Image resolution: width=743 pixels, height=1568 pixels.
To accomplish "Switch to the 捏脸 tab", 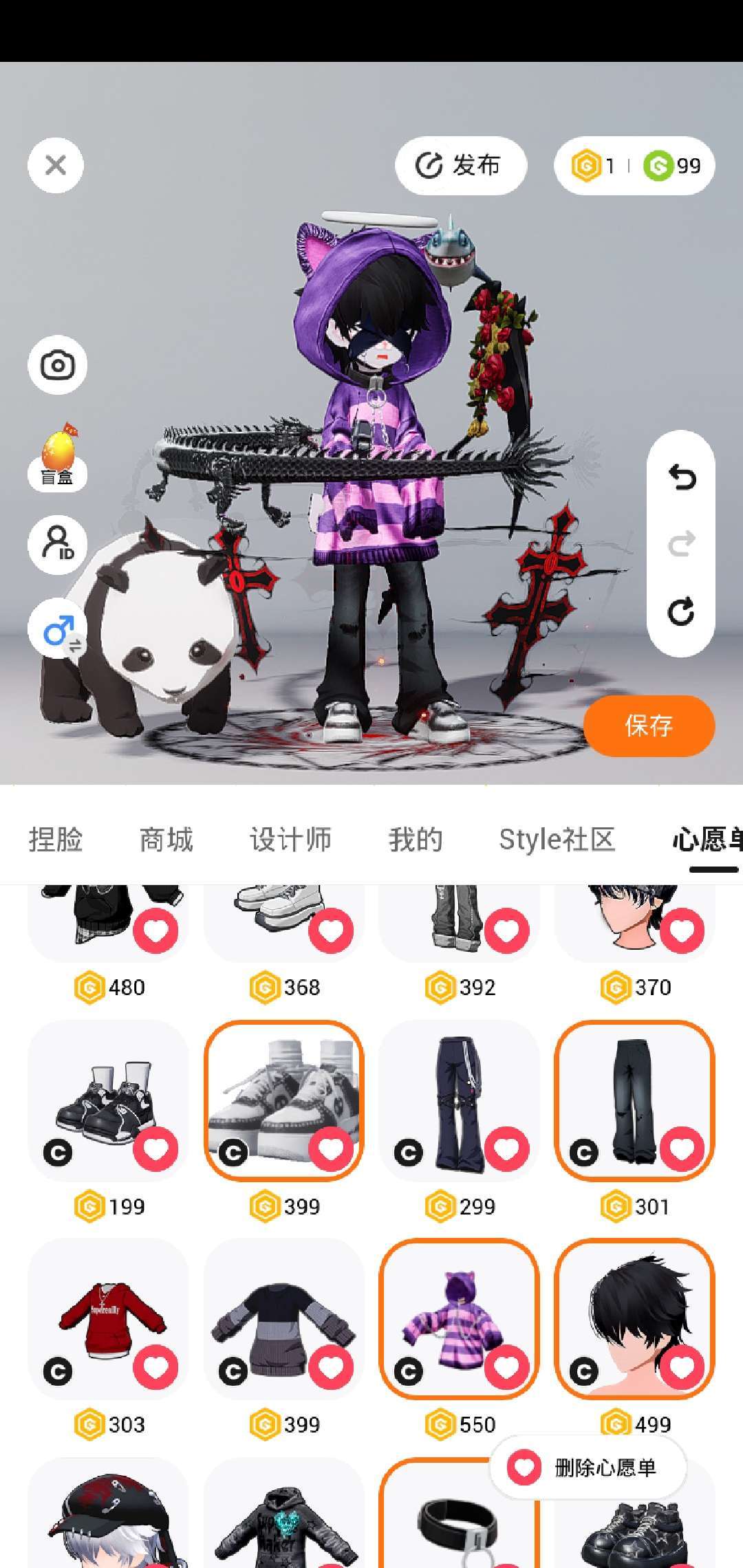I will pos(56,840).
